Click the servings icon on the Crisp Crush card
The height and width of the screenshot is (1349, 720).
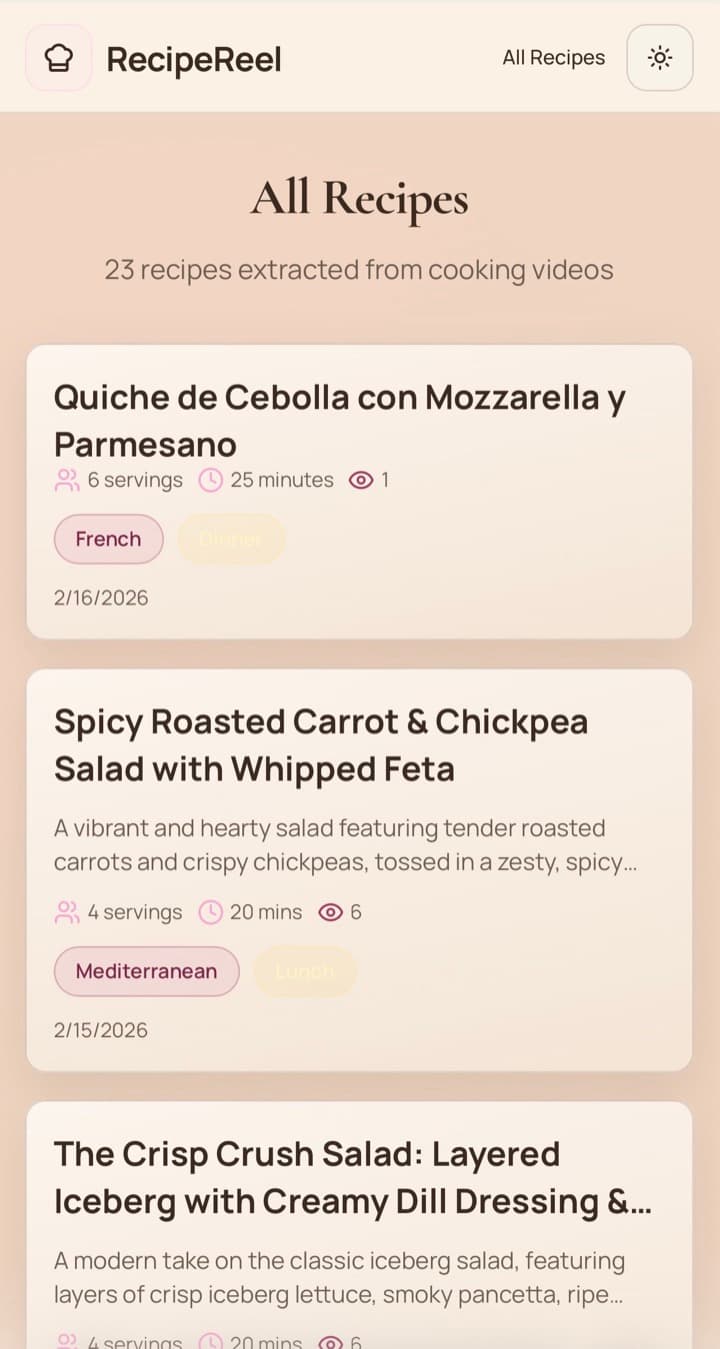66,1340
